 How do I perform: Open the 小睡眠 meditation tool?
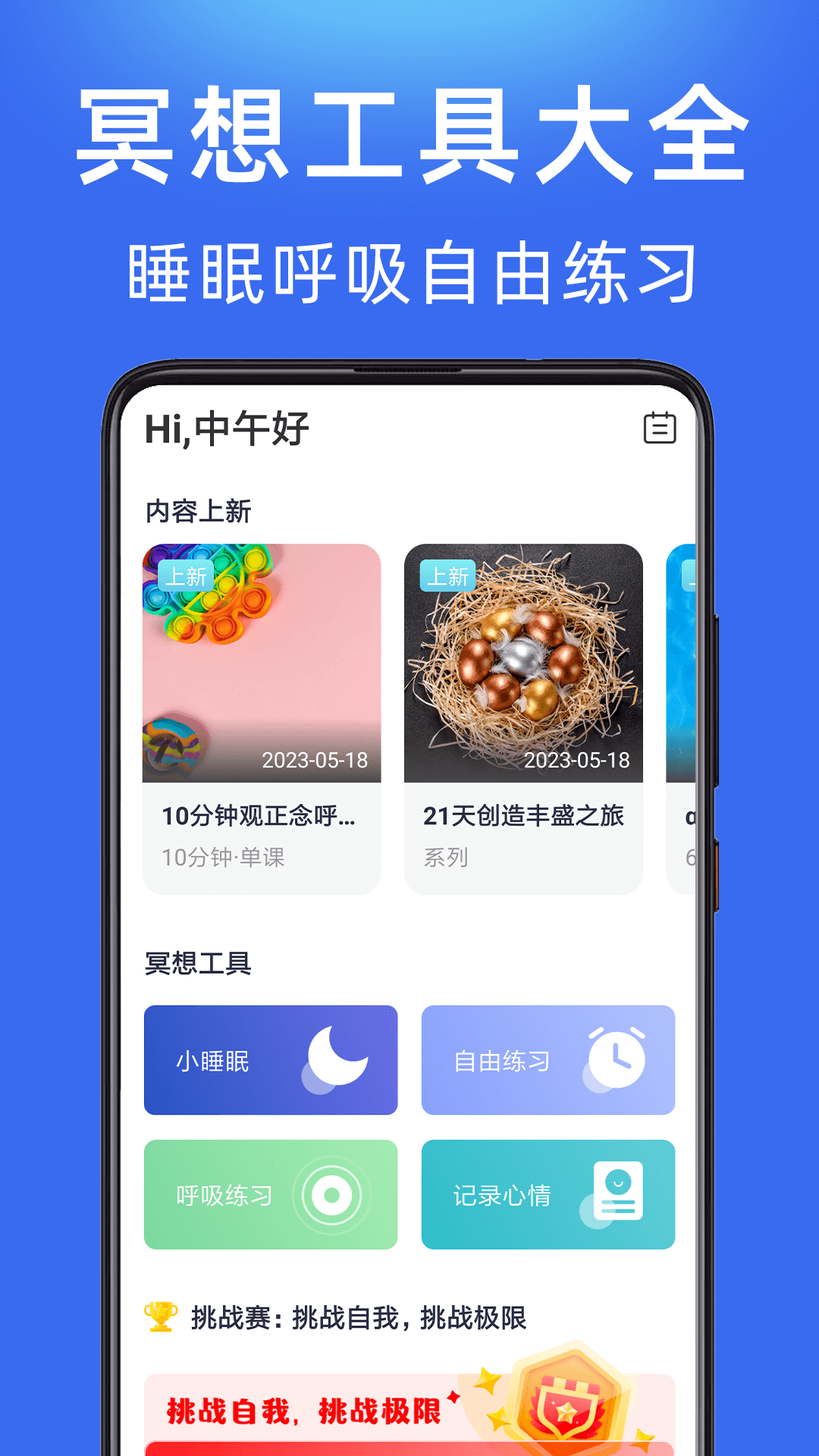(x=271, y=1059)
